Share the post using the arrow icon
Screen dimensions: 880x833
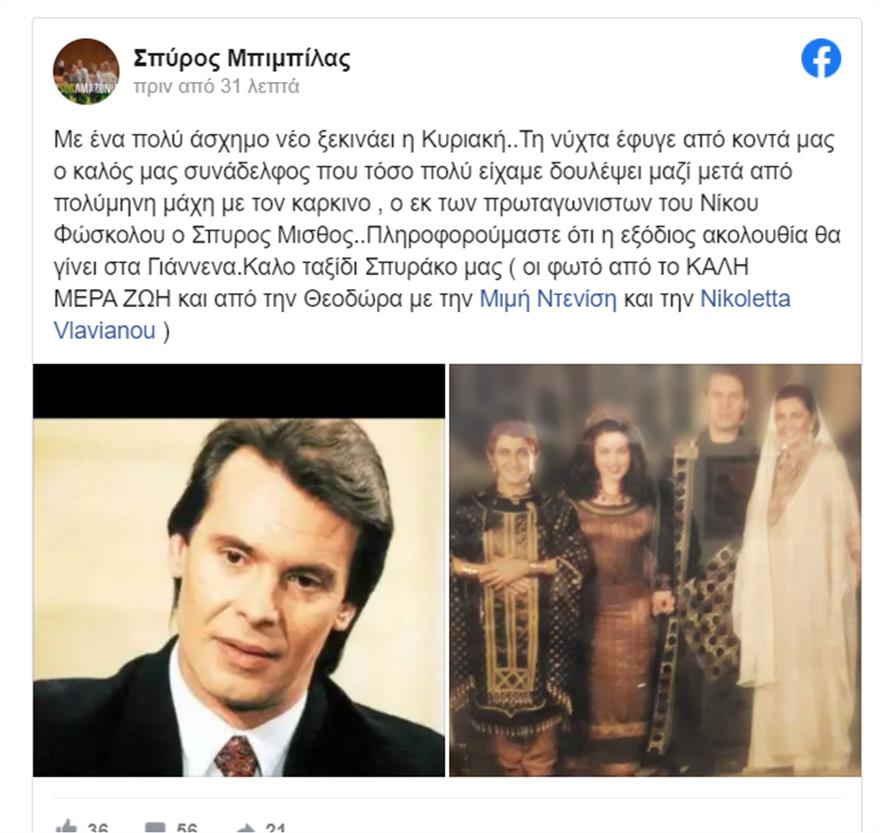click(245, 826)
